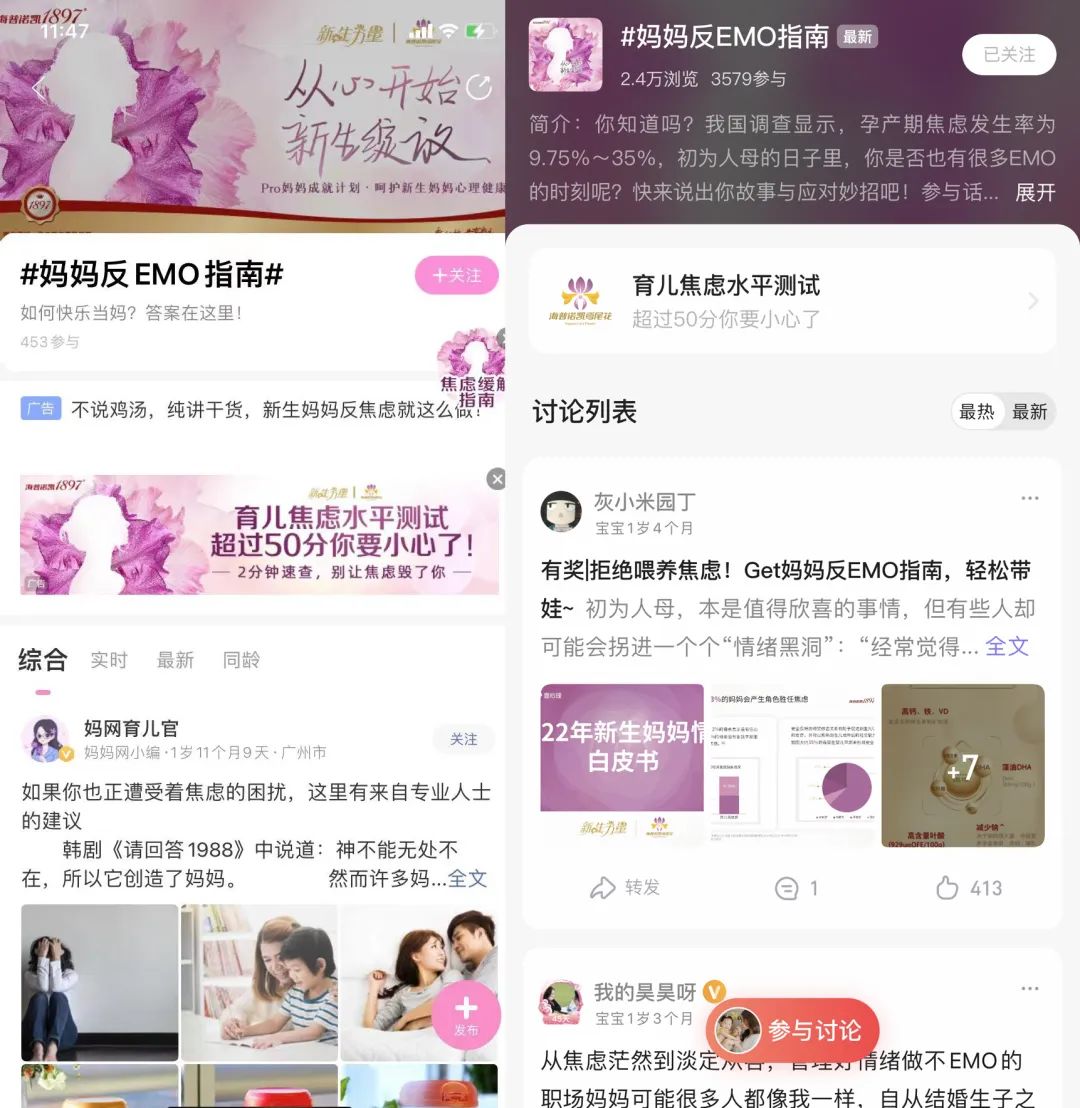Open the more menu on 灰小米园丁's post
Image resolution: width=1080 pixels, height=1108 pixels.
[1029, 499]
